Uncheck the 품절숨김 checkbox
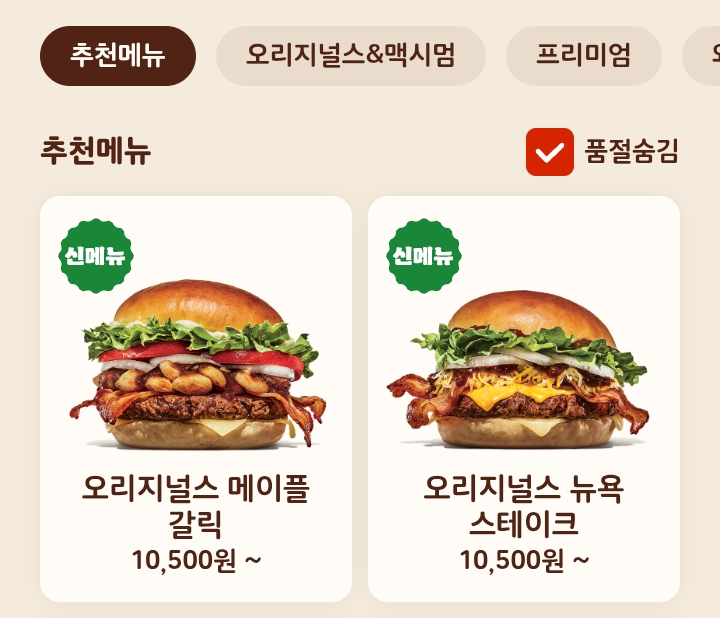 550,152
